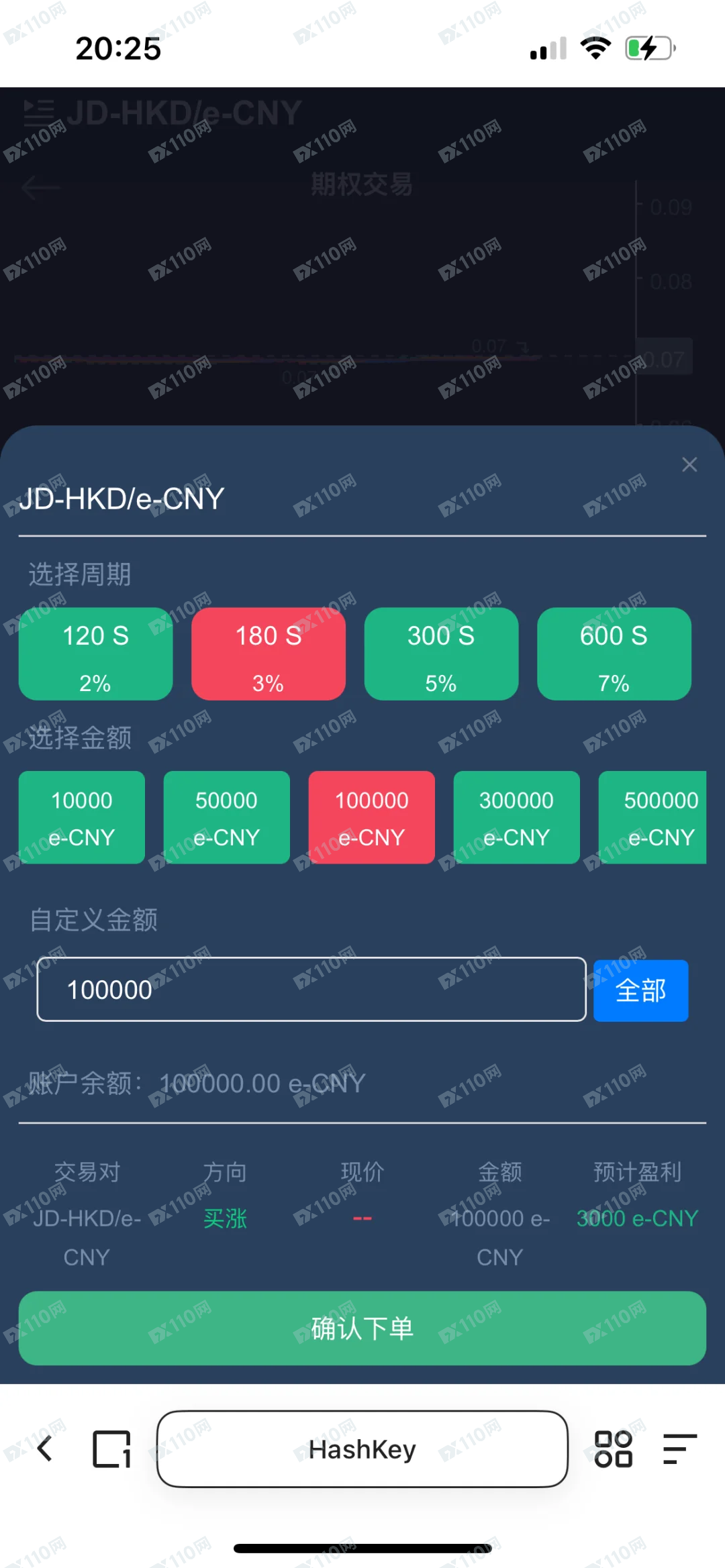
Task: Pick the 600 S 7% period
Action: [614, 654]
